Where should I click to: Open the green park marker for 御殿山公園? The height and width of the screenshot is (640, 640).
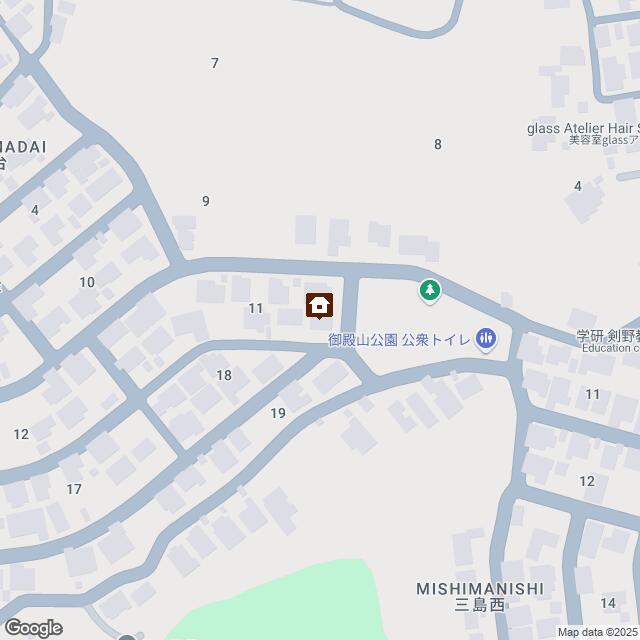[x=430, y=291]
